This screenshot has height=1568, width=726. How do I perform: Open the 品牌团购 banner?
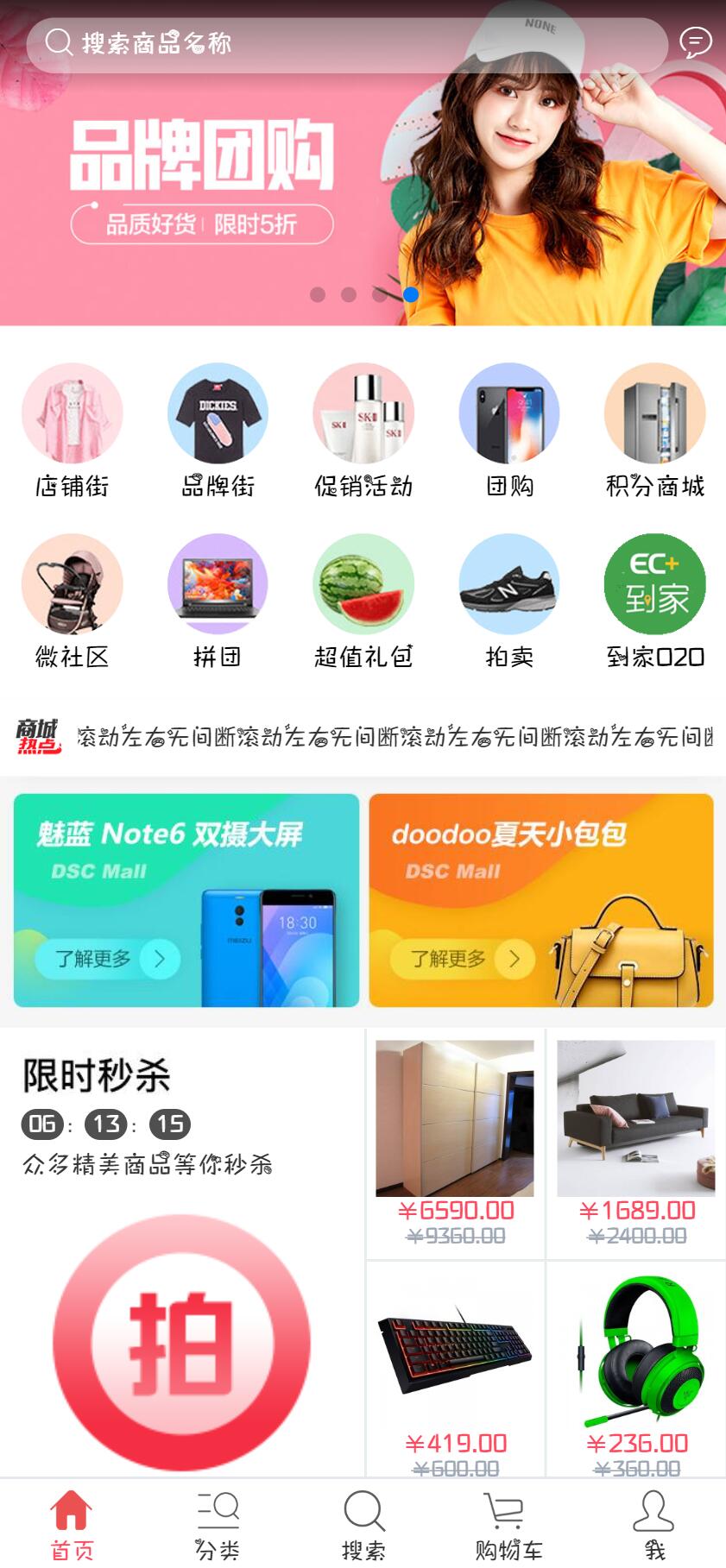tap(363, 164)
